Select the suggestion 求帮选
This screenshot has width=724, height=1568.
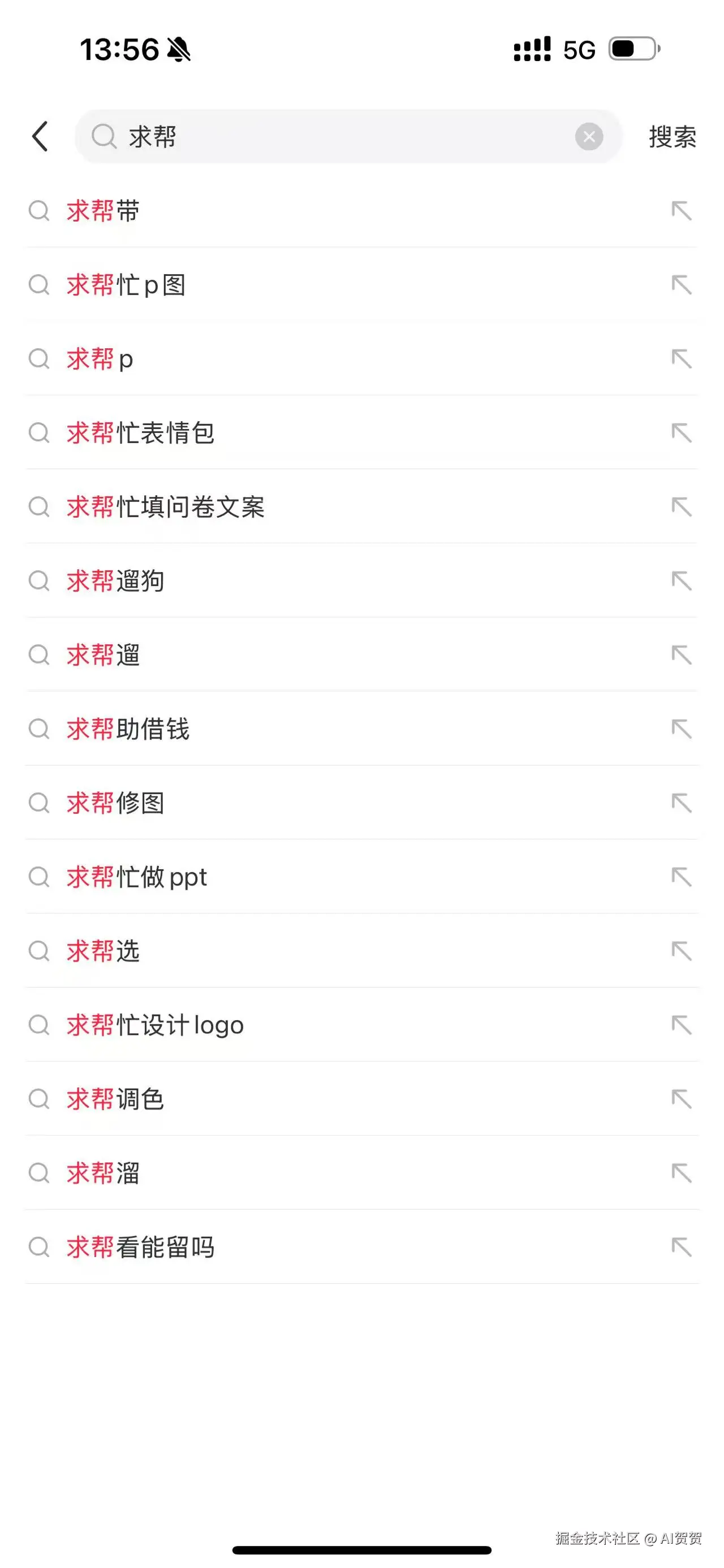coord(104,951)
